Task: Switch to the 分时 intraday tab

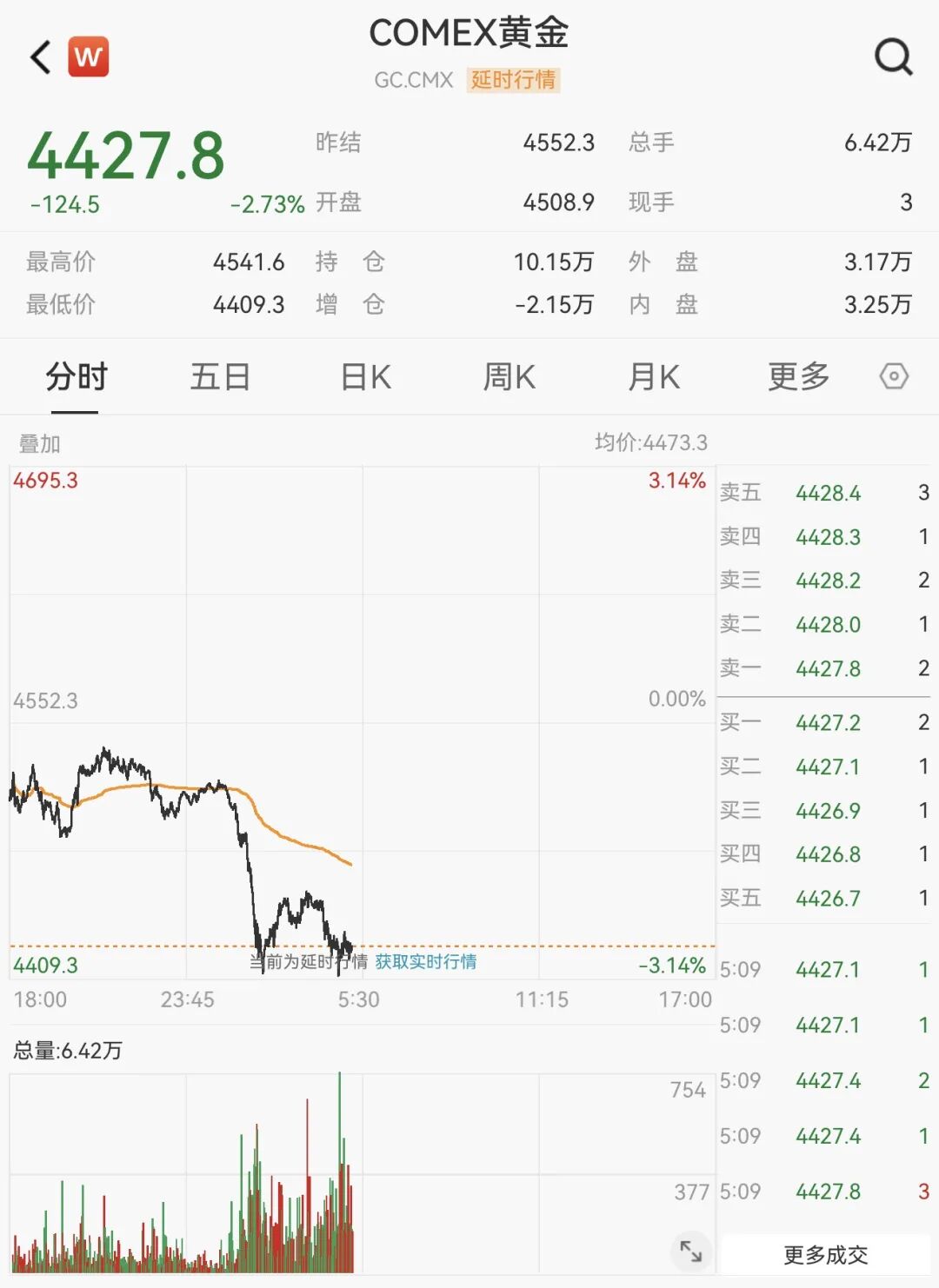Action: tap(76, 377)
